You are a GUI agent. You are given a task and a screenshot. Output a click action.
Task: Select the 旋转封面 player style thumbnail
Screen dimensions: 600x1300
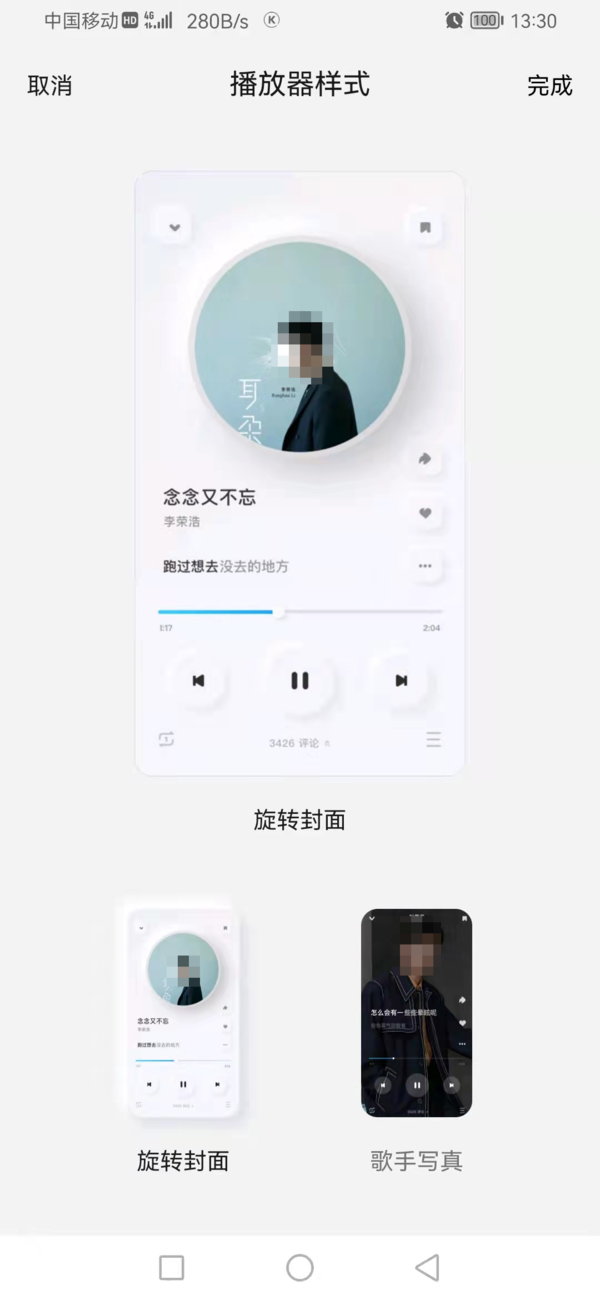[x=183, y=1012]
